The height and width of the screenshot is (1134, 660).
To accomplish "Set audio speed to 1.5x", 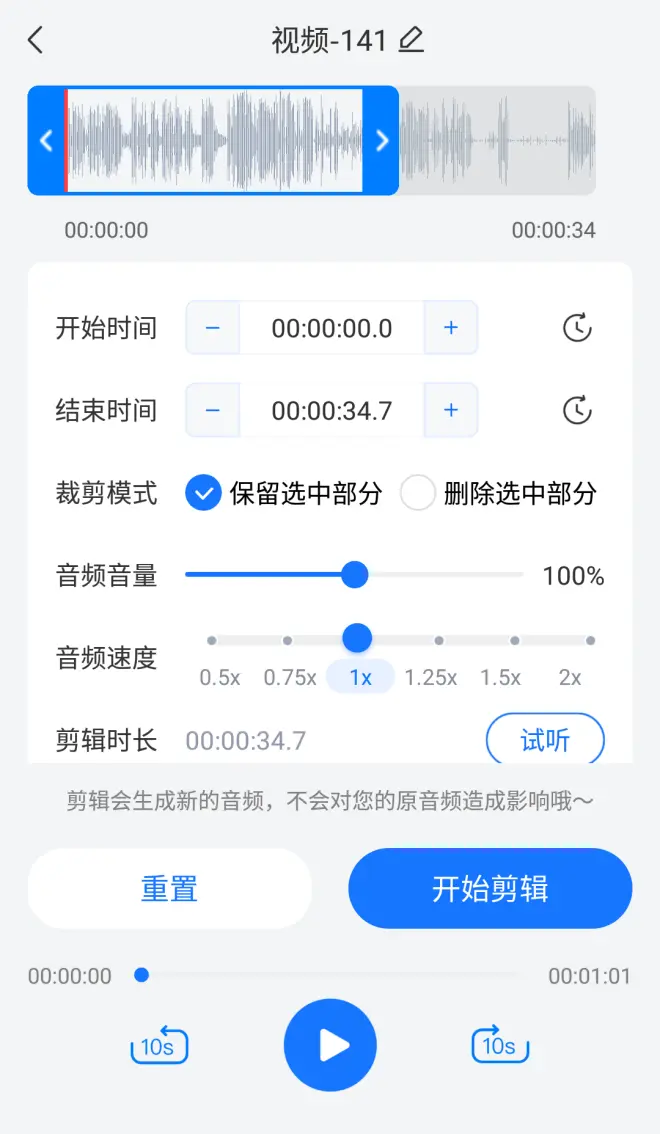I will point(500,678).
